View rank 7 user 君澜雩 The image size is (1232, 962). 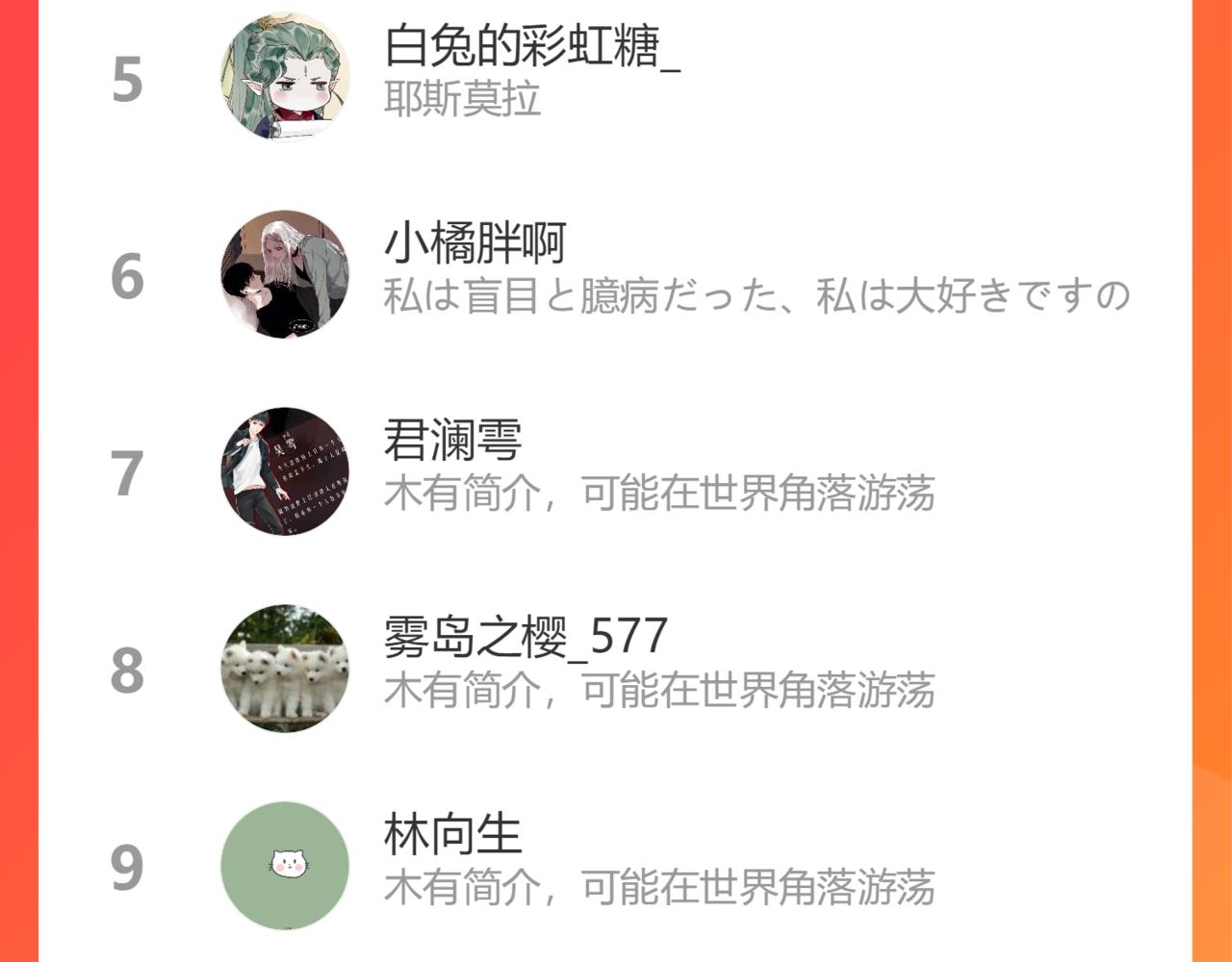click(452, 441)
